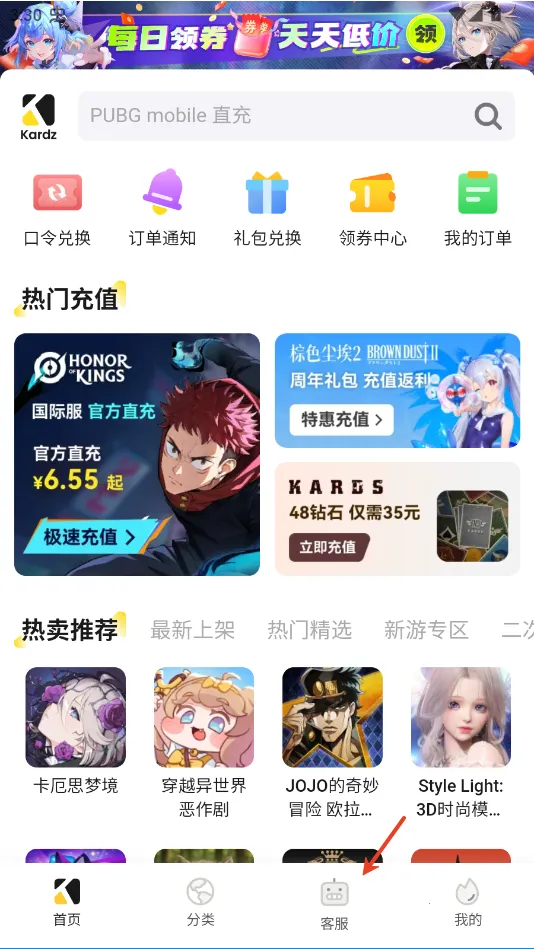View 我的订单 my orders
The height and width of the screenshot is (949, 534).
pyautogui.click(x=478, y=209)
